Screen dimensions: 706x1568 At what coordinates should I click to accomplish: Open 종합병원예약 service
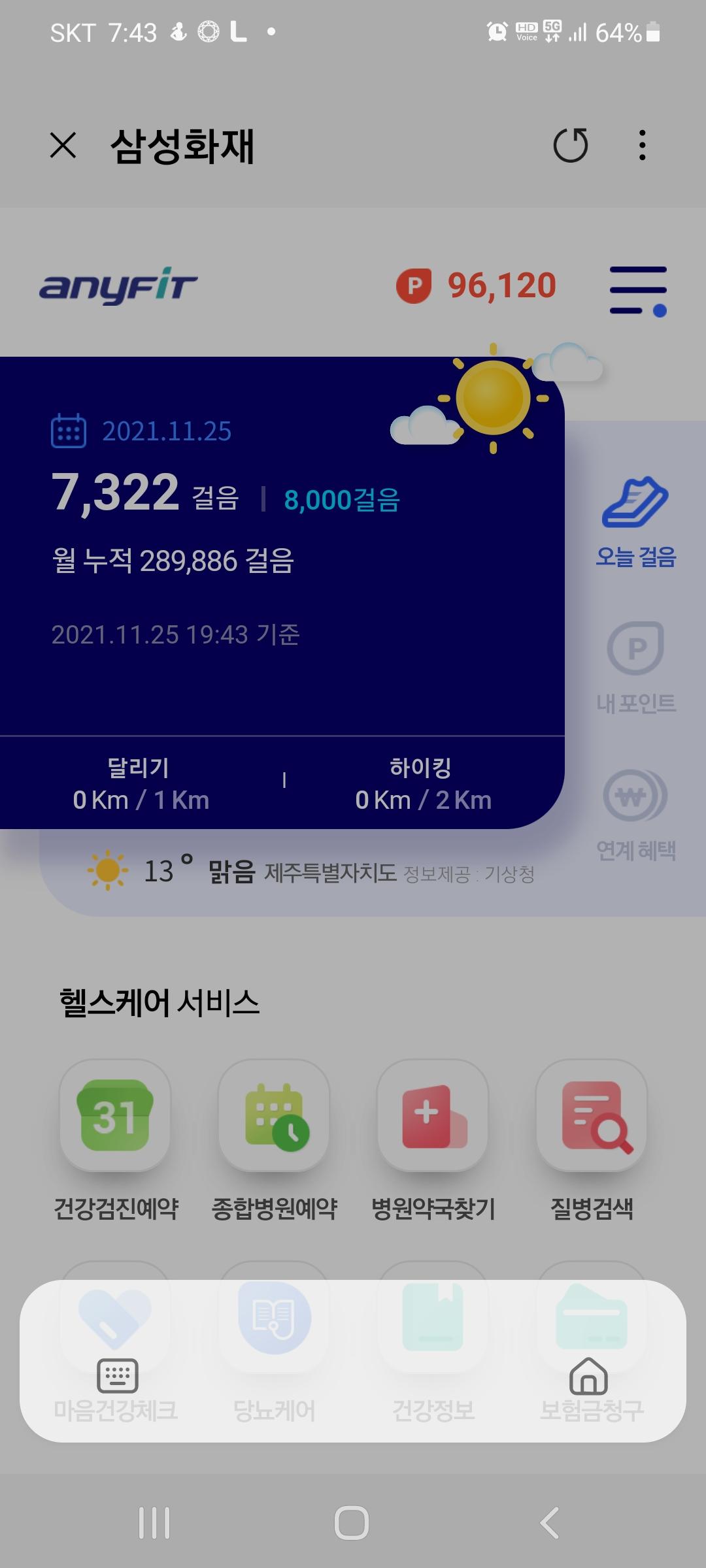275,1116
